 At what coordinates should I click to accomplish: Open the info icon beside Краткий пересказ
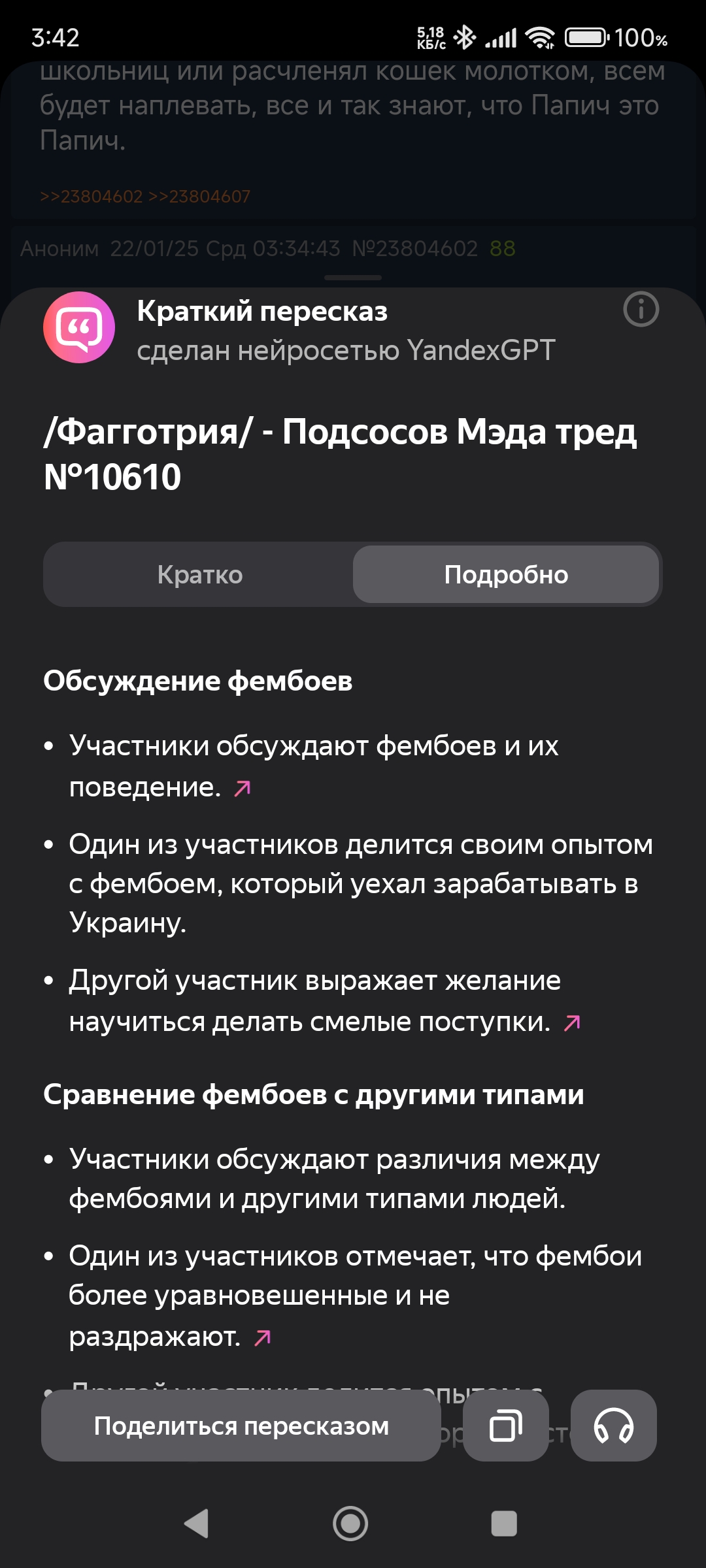click(641, 310)
